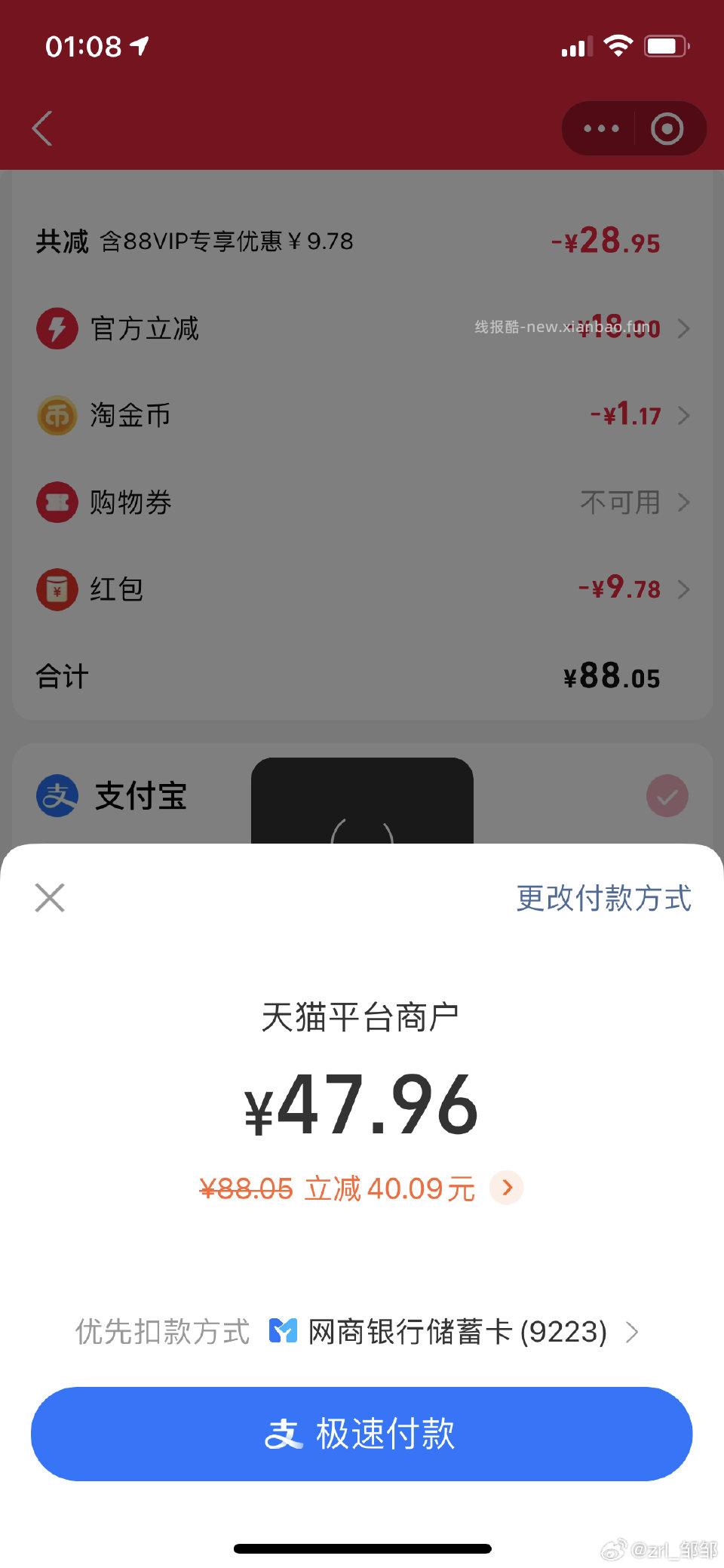Click the 更改付款方式 link
The image size is (724, 1568).
603,898
